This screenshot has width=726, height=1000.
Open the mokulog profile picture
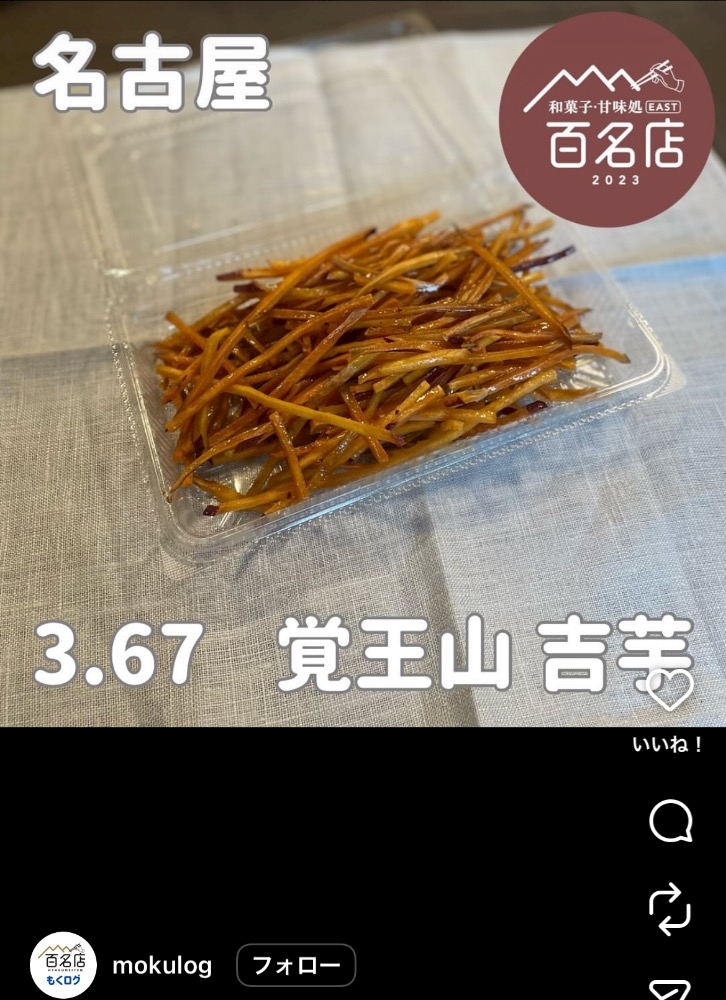63,965
